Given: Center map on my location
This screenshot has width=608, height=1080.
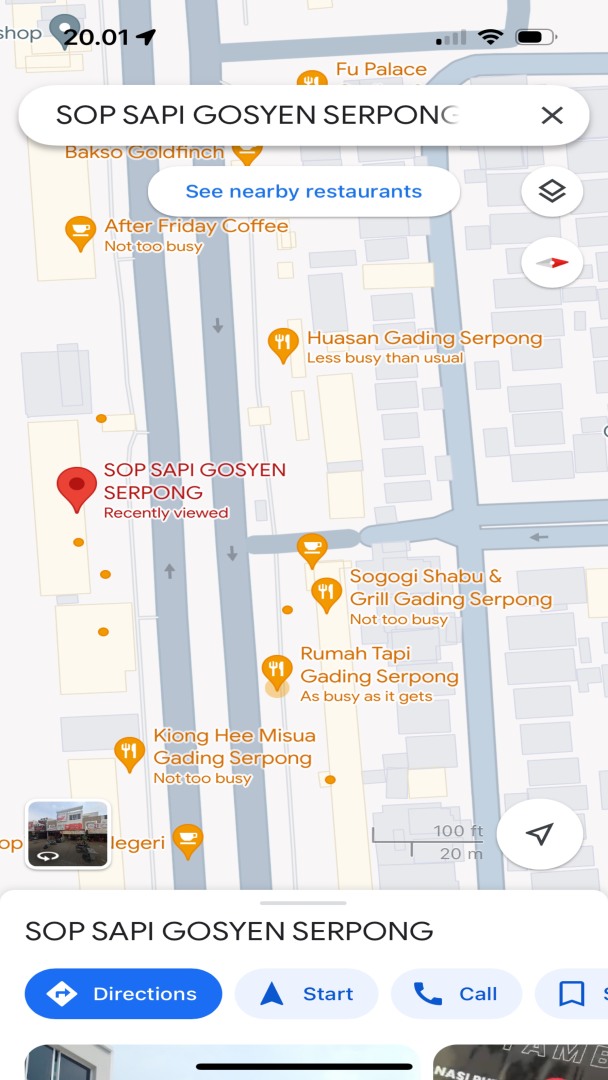Looking at the screenshot, I should [x=540, y=833].
